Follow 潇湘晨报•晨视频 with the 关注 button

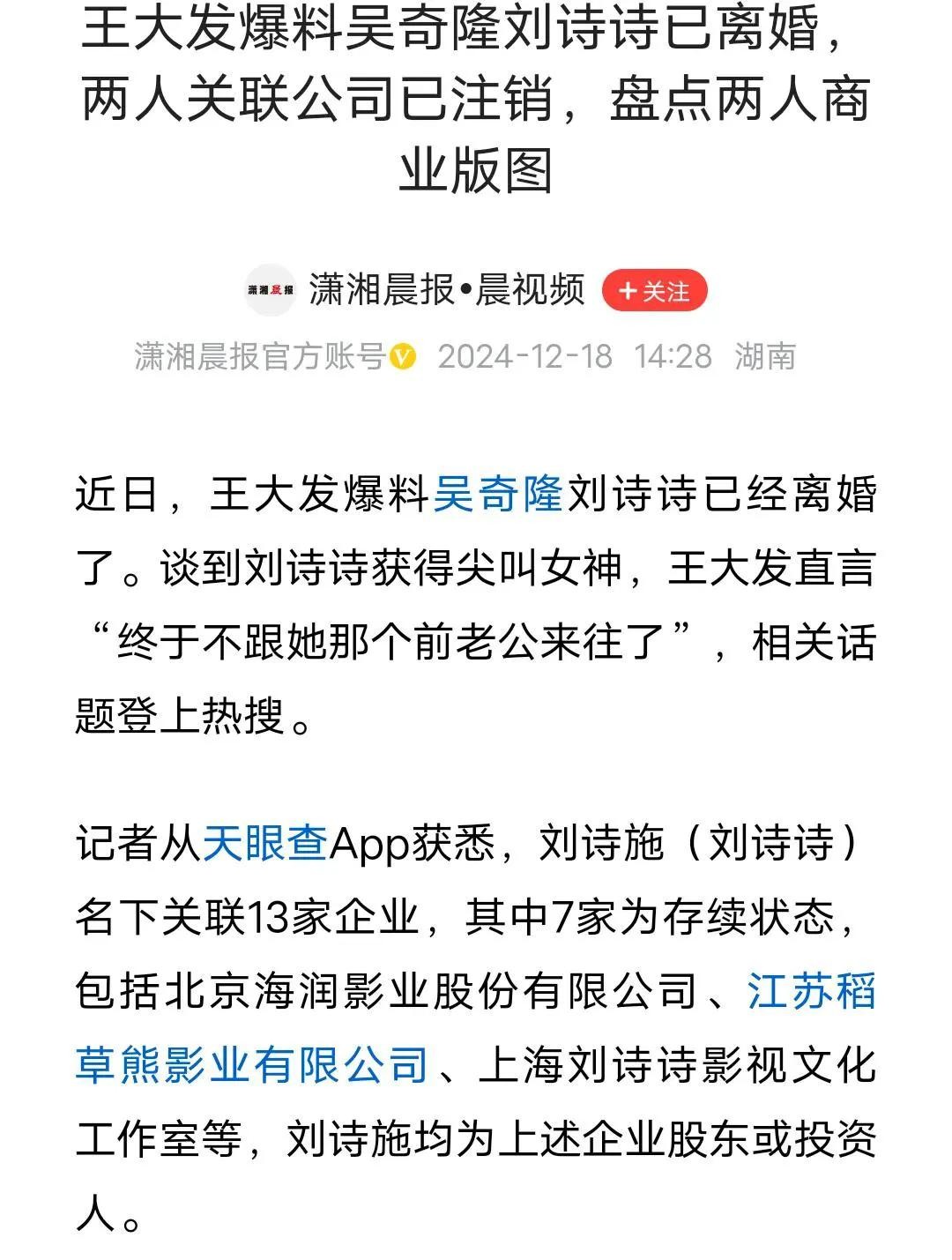coord(654,291)
